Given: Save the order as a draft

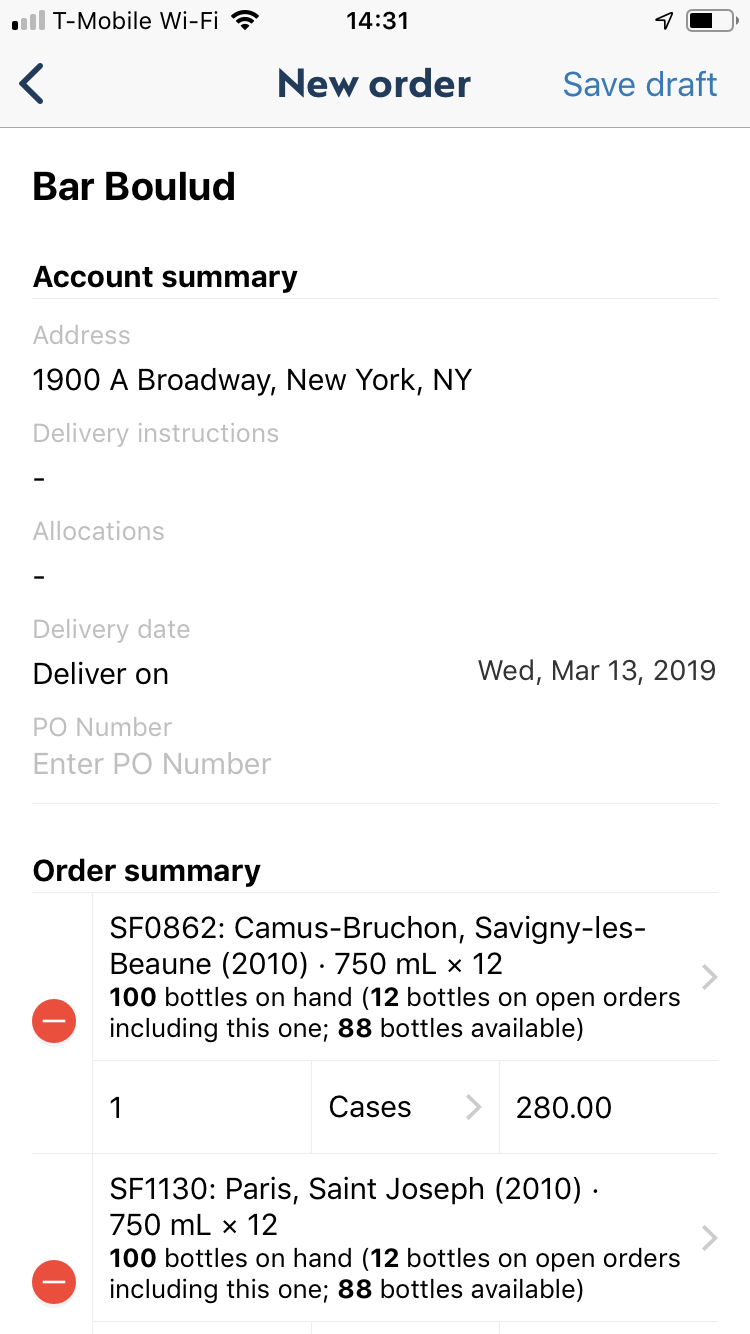Looking at the screenshot, I should 640,84.
